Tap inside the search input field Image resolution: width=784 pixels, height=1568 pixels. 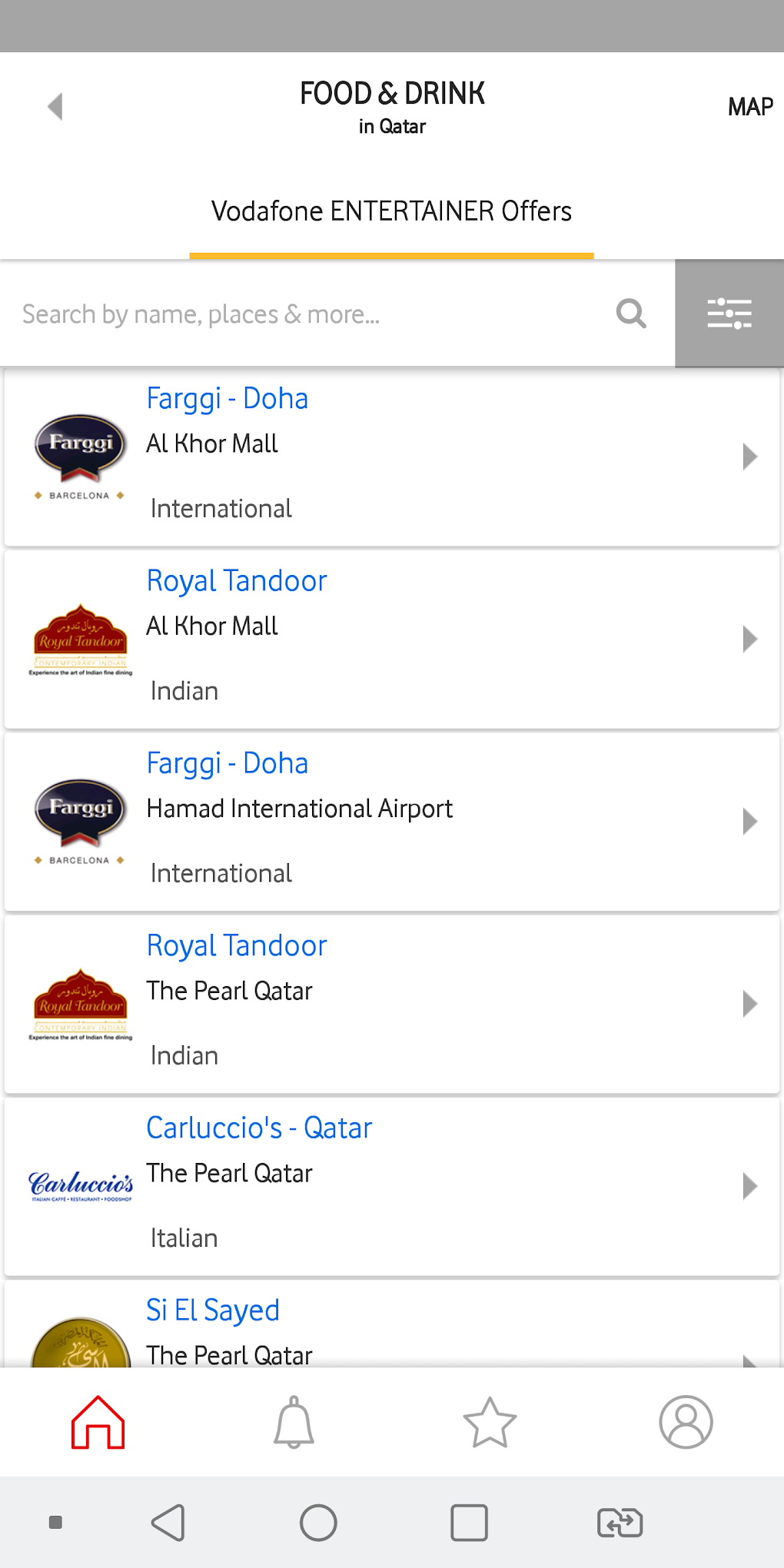(x=307, y=314)
